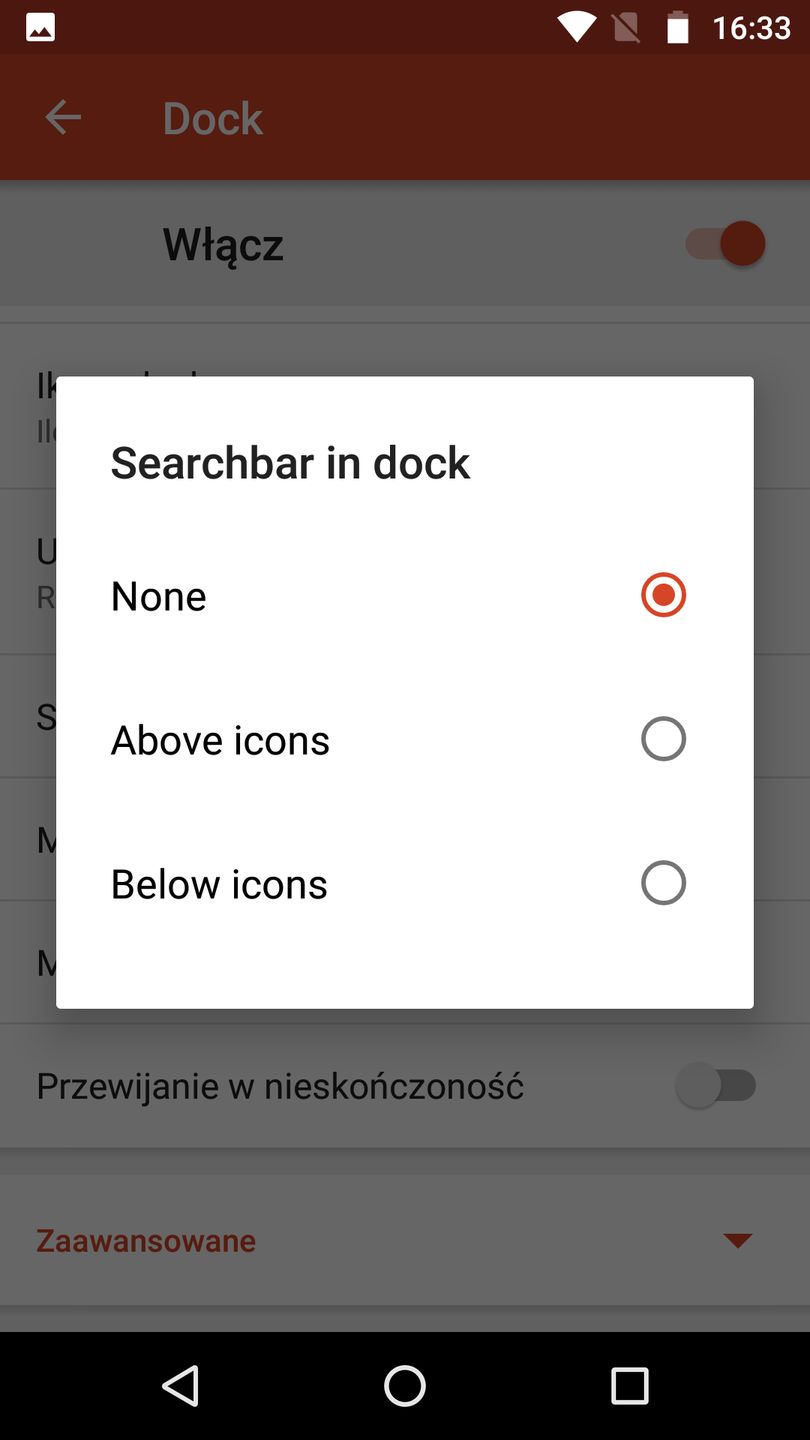The image size is (810, 1440).
Task: Tap the Przewijanie w nieskończoność label
Action: click(280, 1085)
